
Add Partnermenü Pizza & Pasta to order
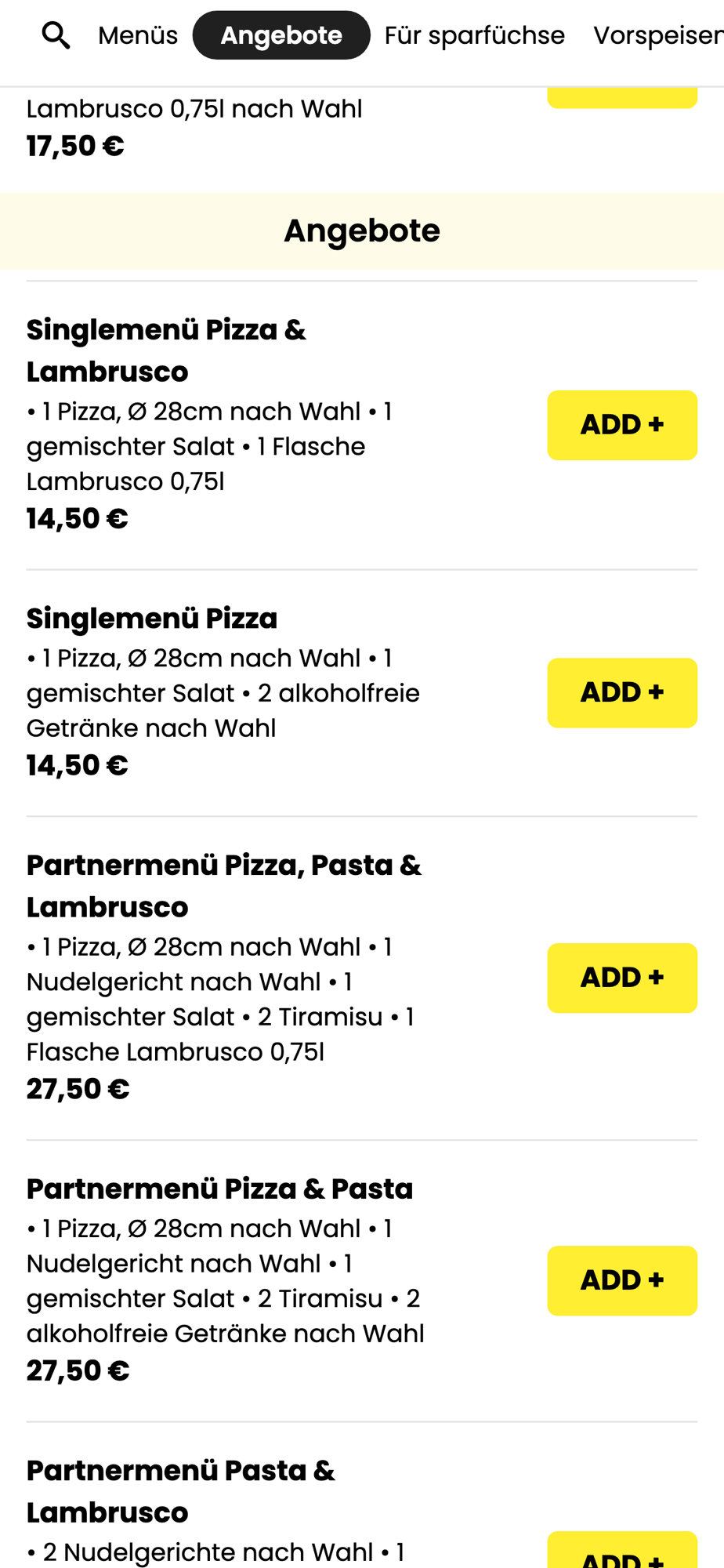click(x=621, y=1280)
